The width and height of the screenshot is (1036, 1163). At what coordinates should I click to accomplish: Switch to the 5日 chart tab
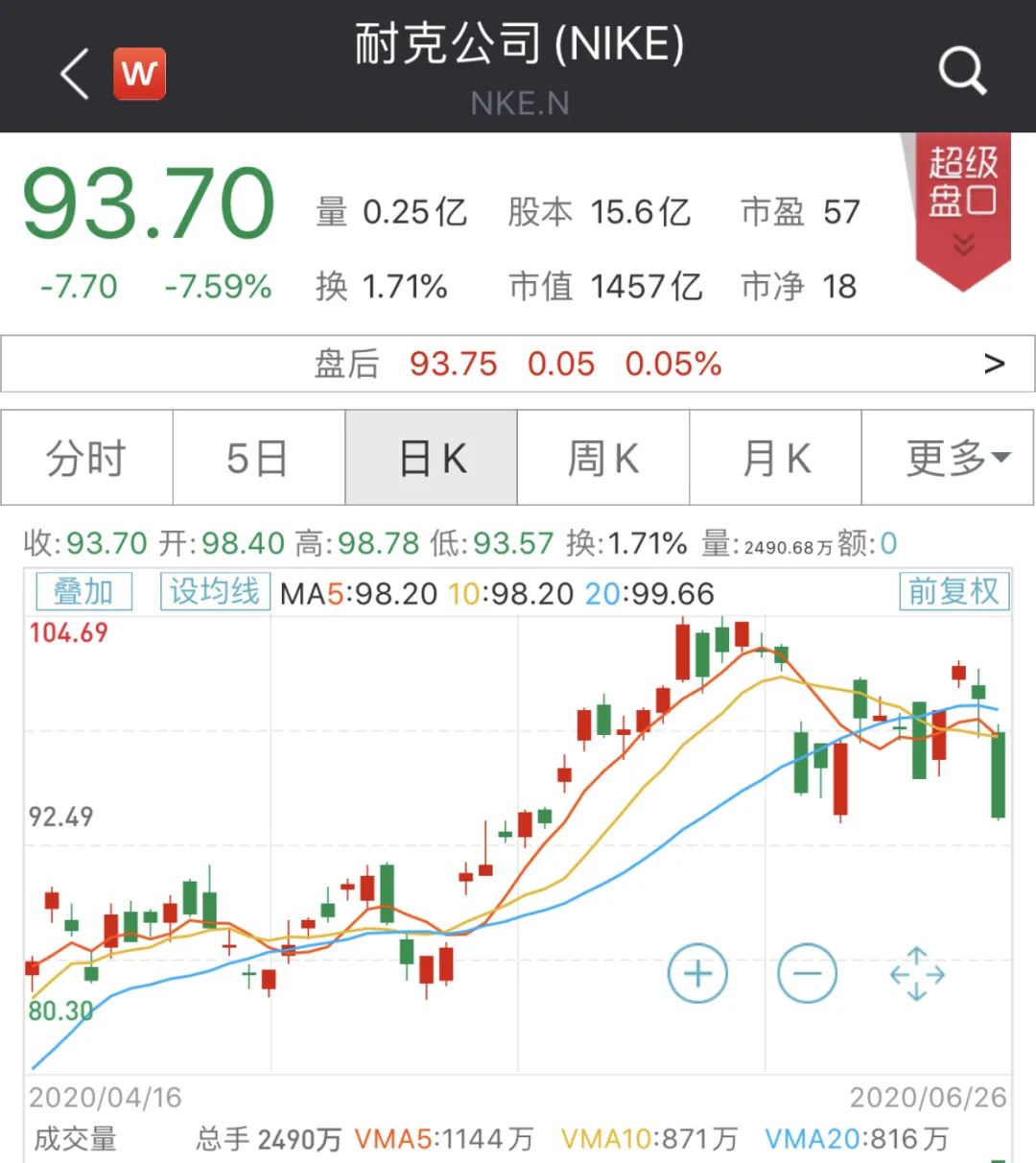point(258,458)
